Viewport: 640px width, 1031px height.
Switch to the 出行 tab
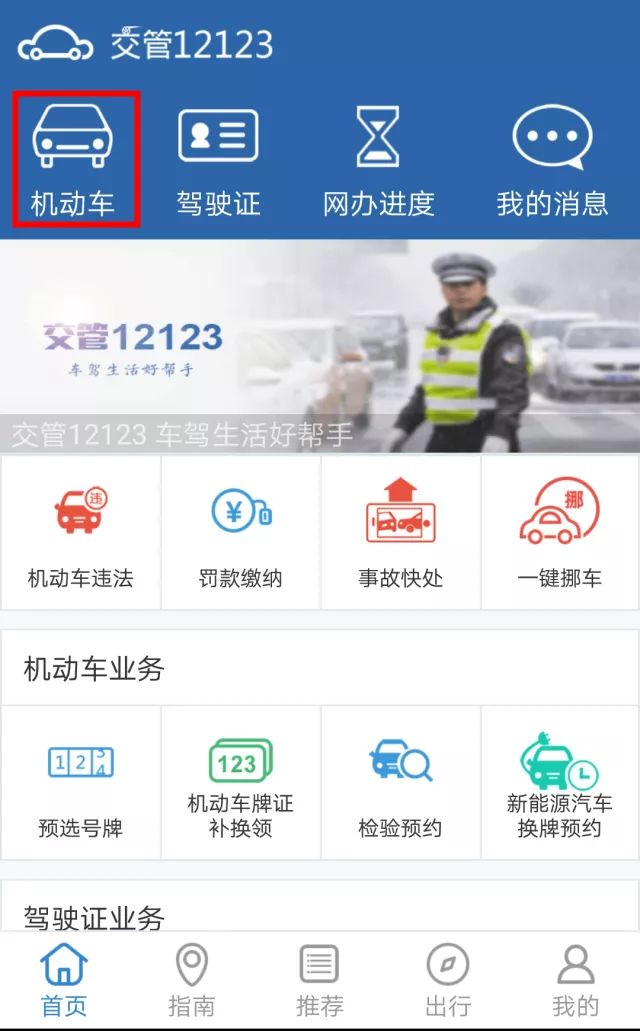447,980
